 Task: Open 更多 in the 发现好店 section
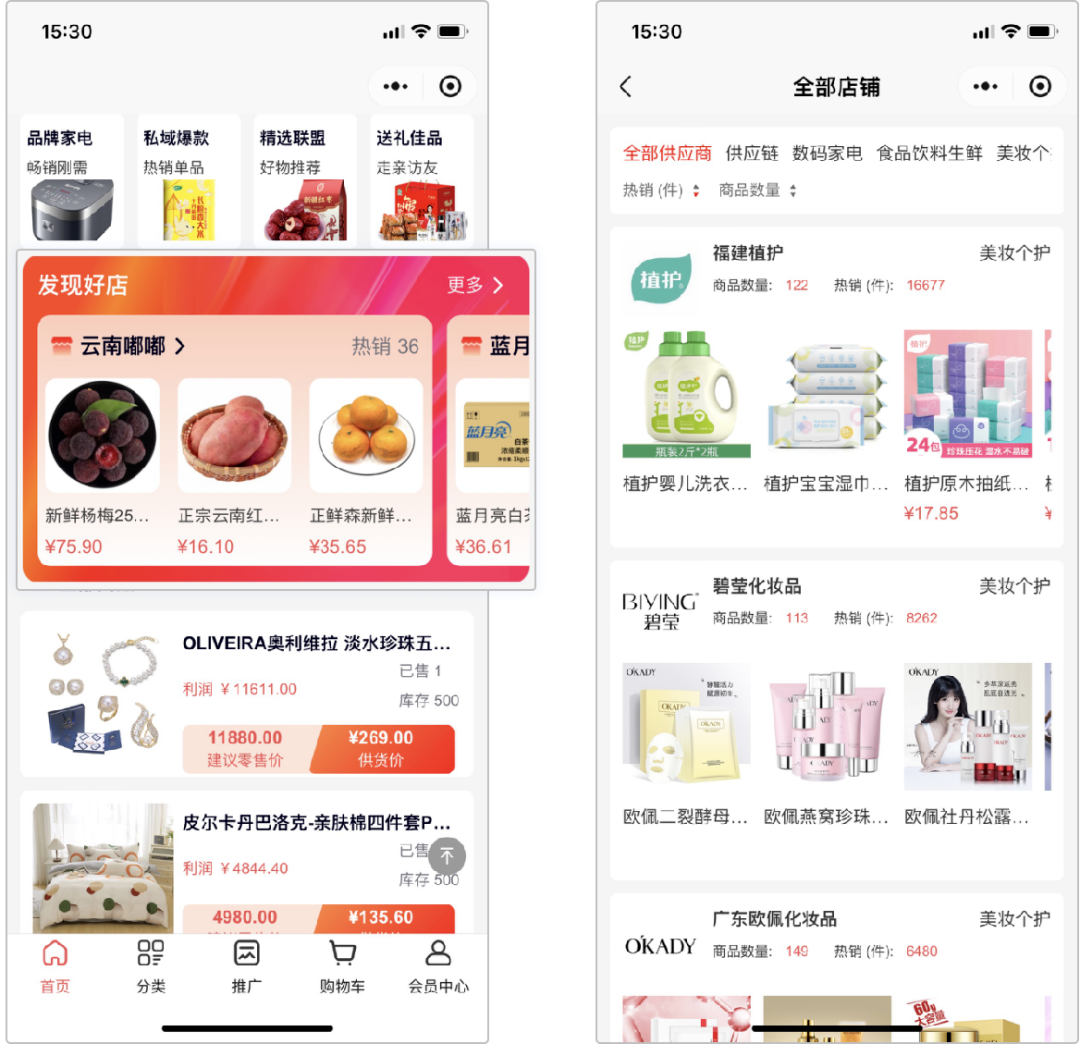(x=475, y=286)
